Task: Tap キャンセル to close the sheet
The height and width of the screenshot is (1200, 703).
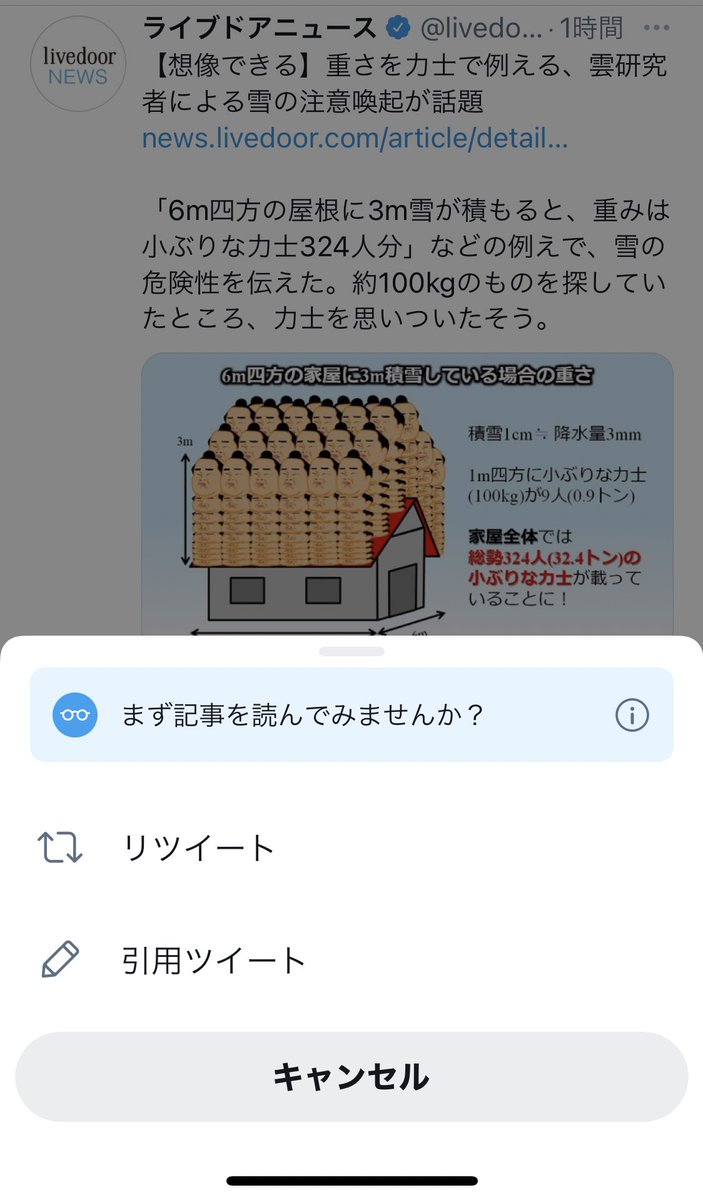Action: point(351,1077)
